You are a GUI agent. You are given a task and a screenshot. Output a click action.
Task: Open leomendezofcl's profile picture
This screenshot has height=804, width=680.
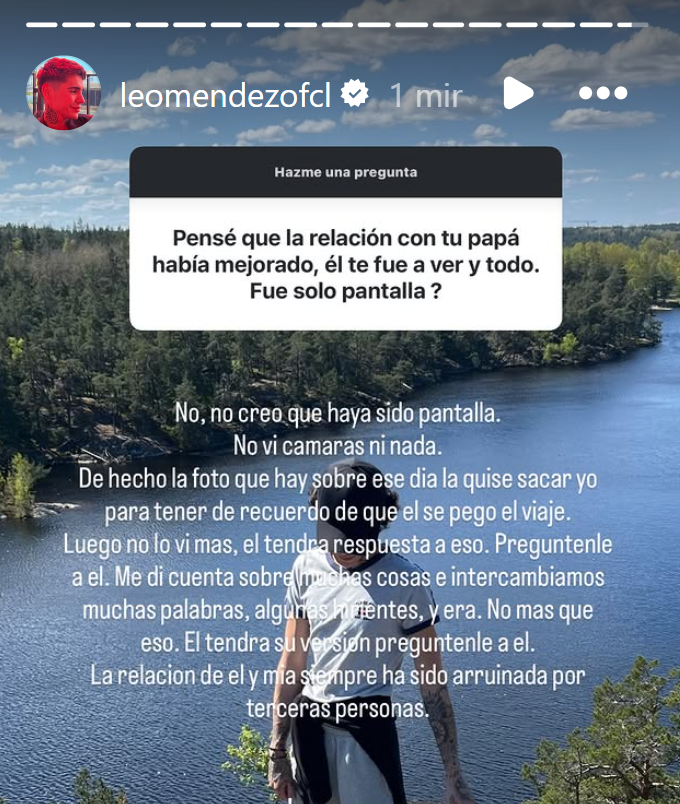pyautogui.click(x=62, y=93)
